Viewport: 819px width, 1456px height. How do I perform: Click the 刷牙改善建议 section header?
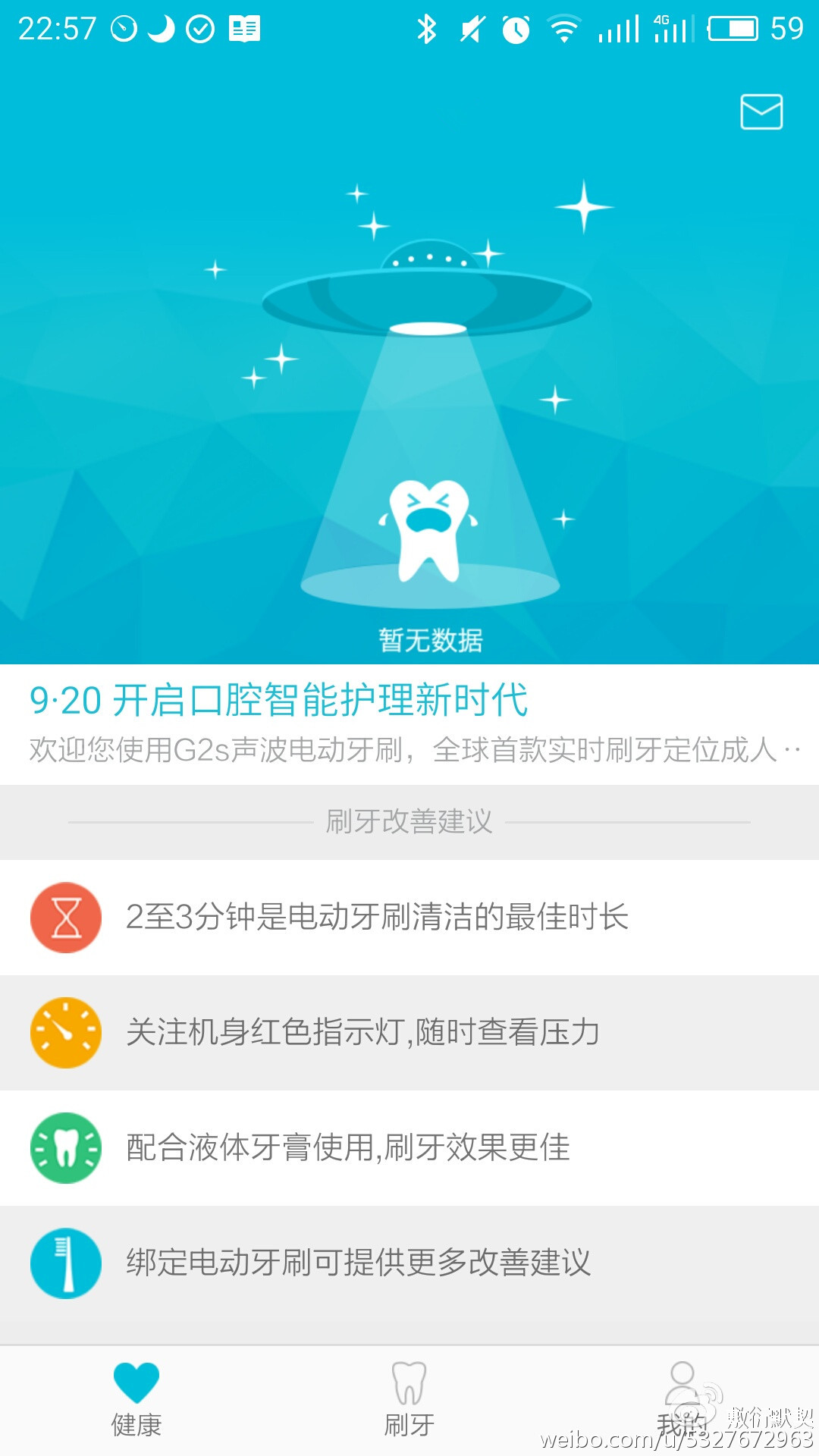click(x=409, y=822)
